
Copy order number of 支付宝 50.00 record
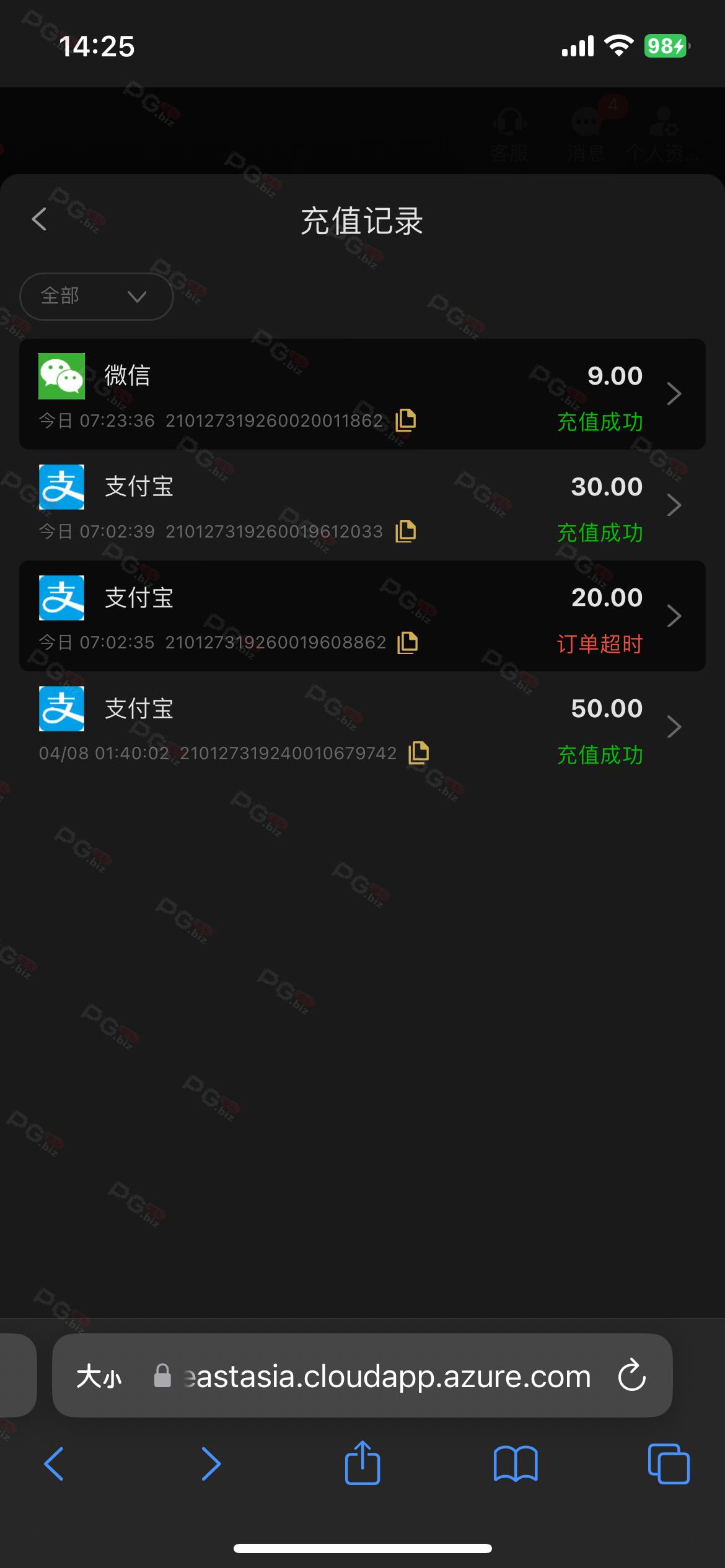point(419,753)
